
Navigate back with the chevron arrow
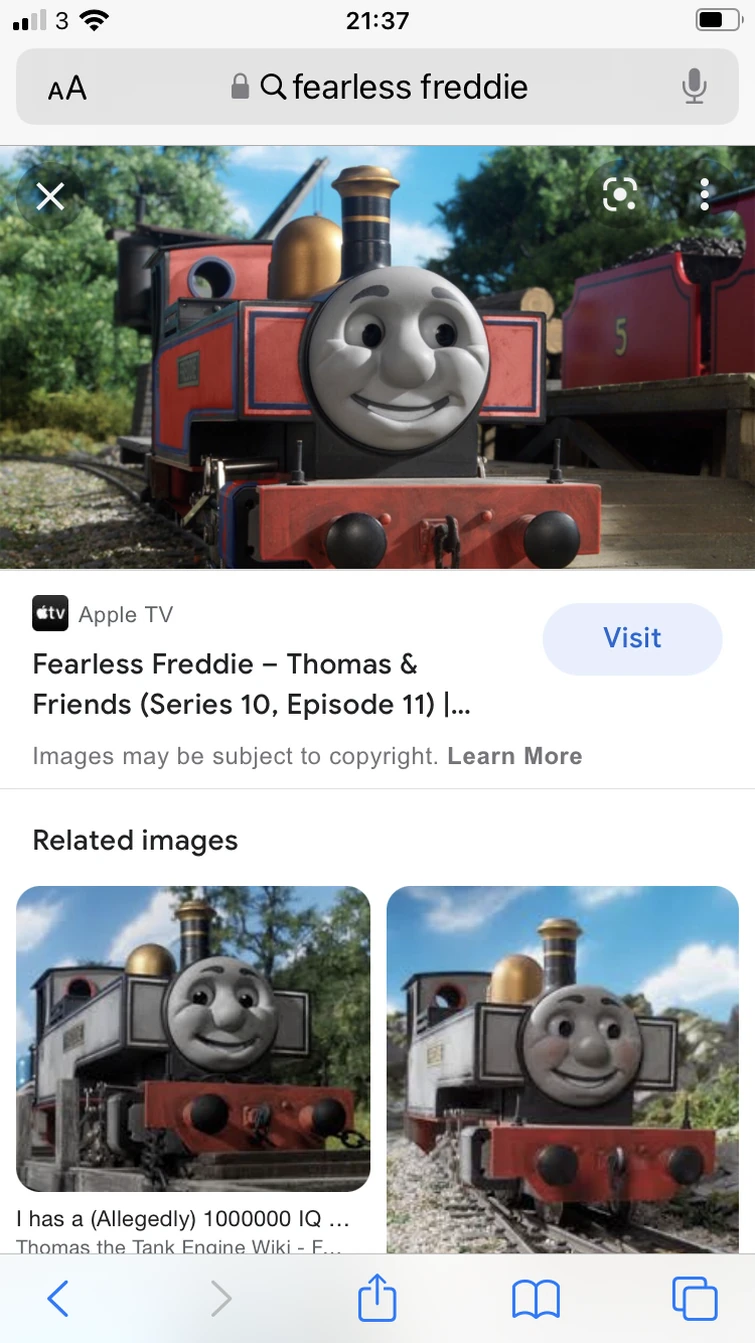point(58,1298)
